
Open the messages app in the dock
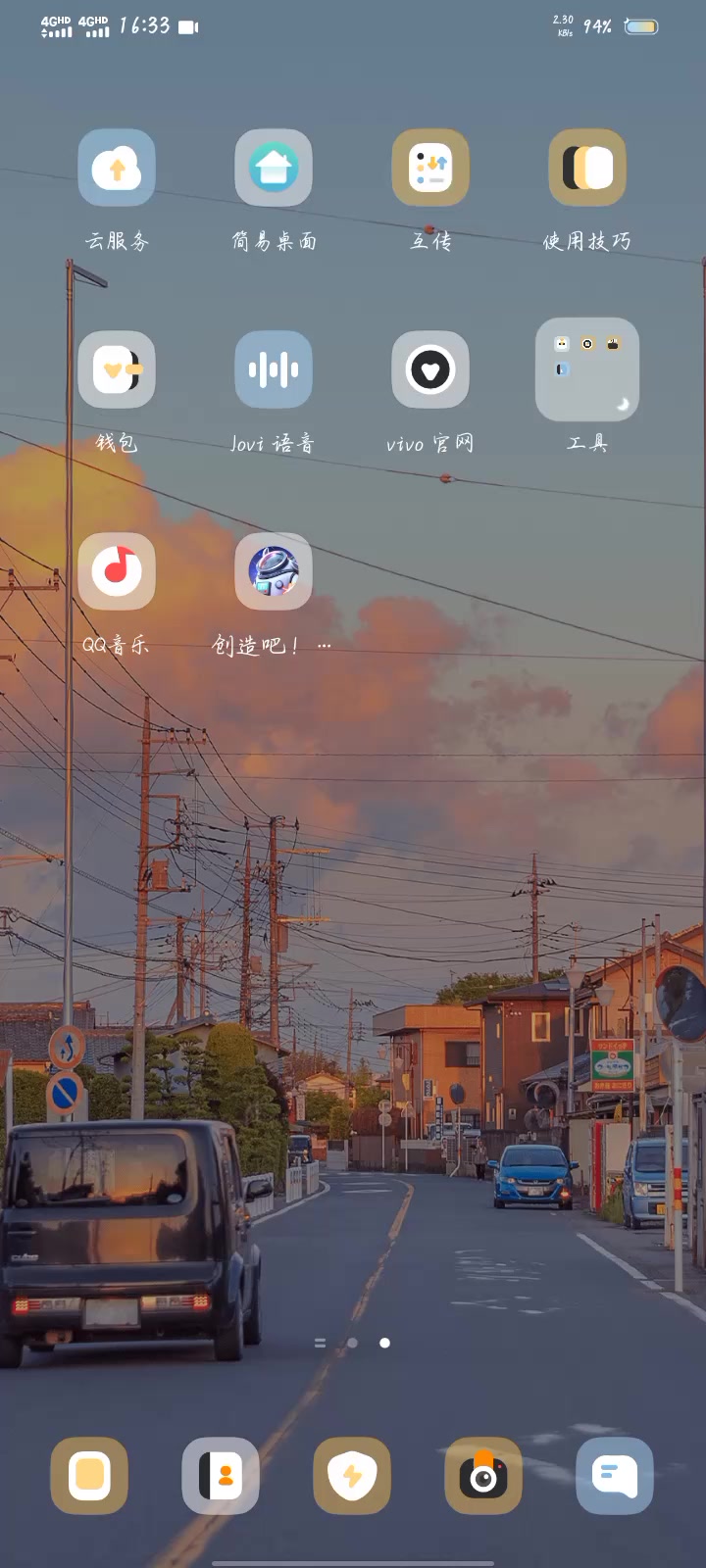pyautogui.click(x=615, y=1476)
